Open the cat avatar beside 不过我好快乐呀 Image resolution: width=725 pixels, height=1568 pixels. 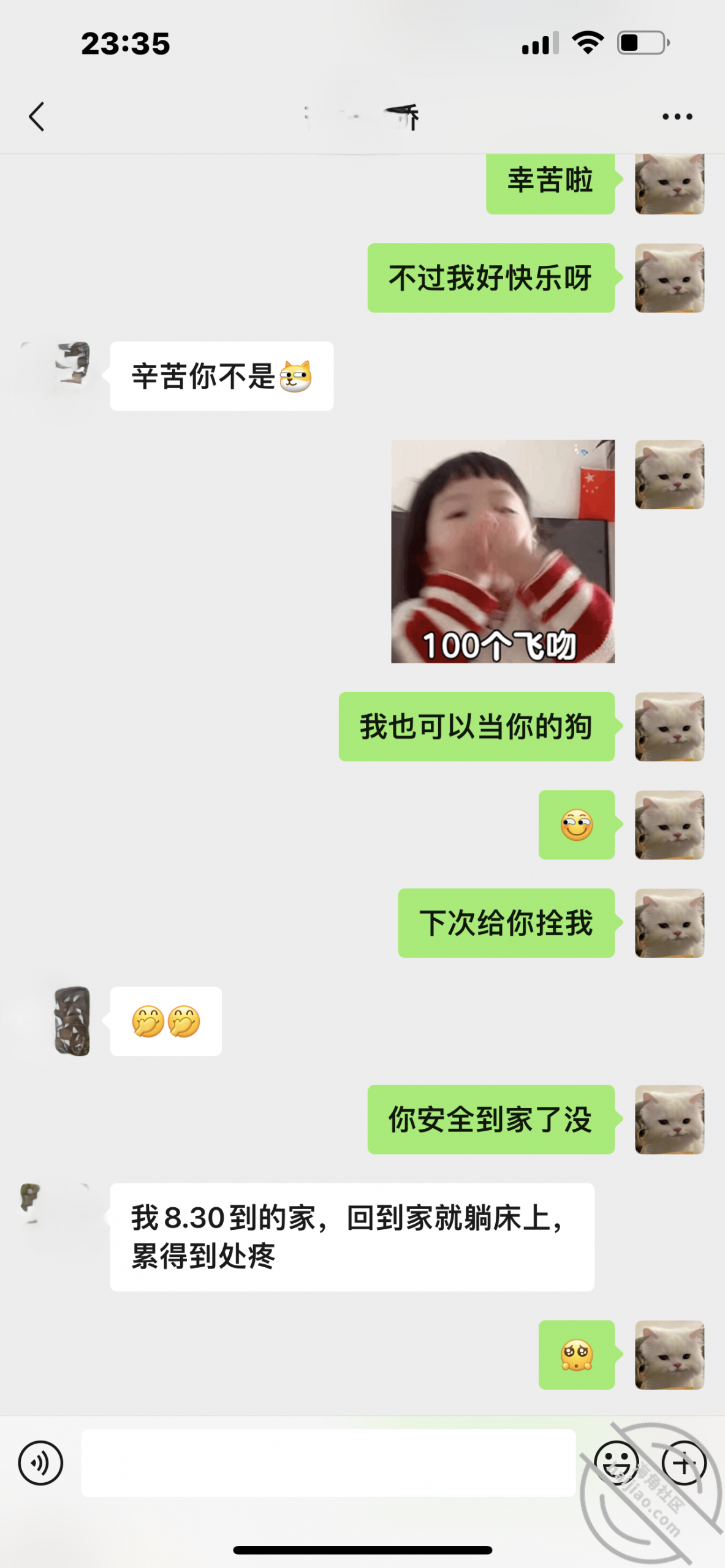coord(669,278)
